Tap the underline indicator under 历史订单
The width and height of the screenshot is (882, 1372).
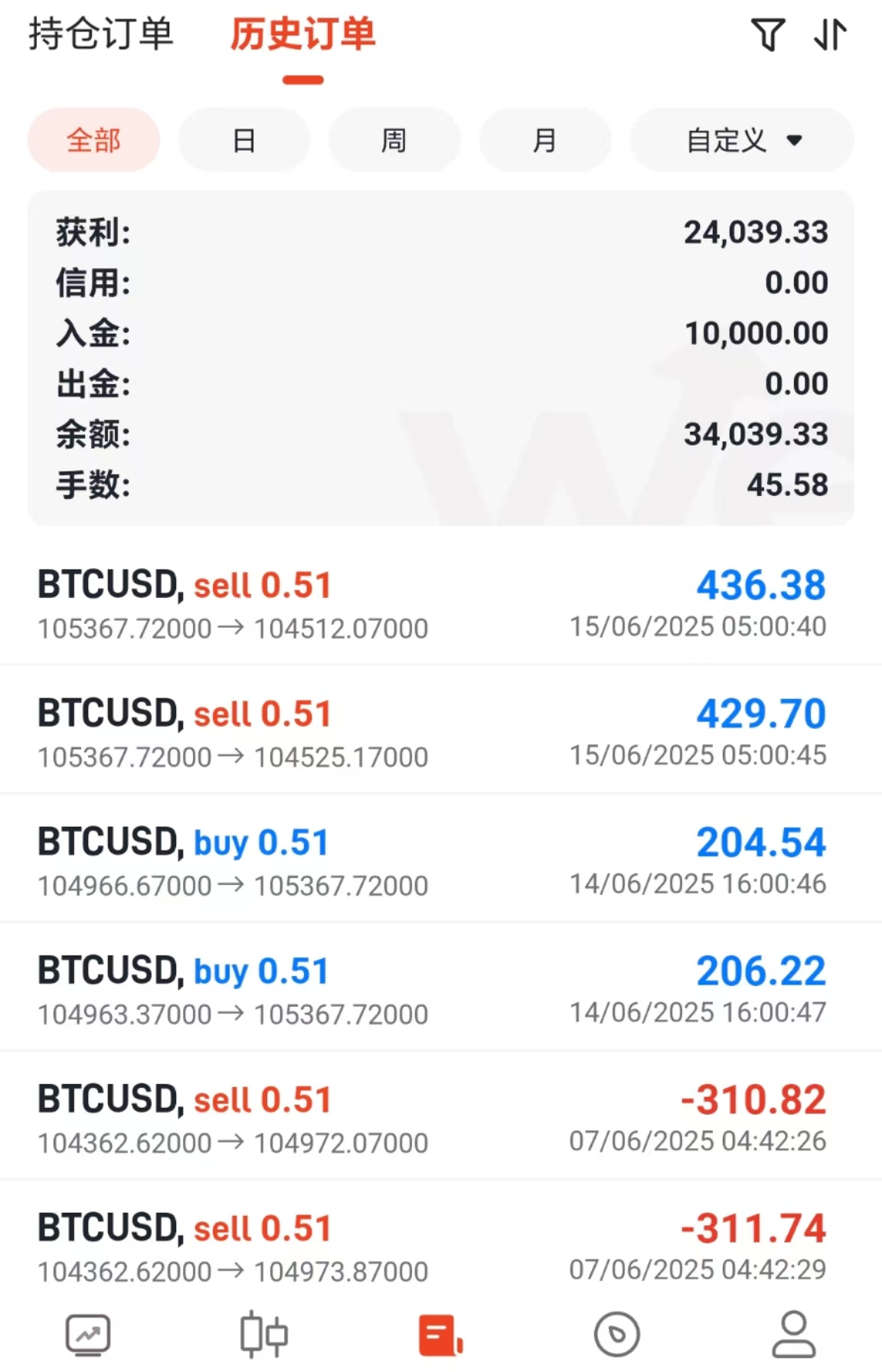point(303,77)
